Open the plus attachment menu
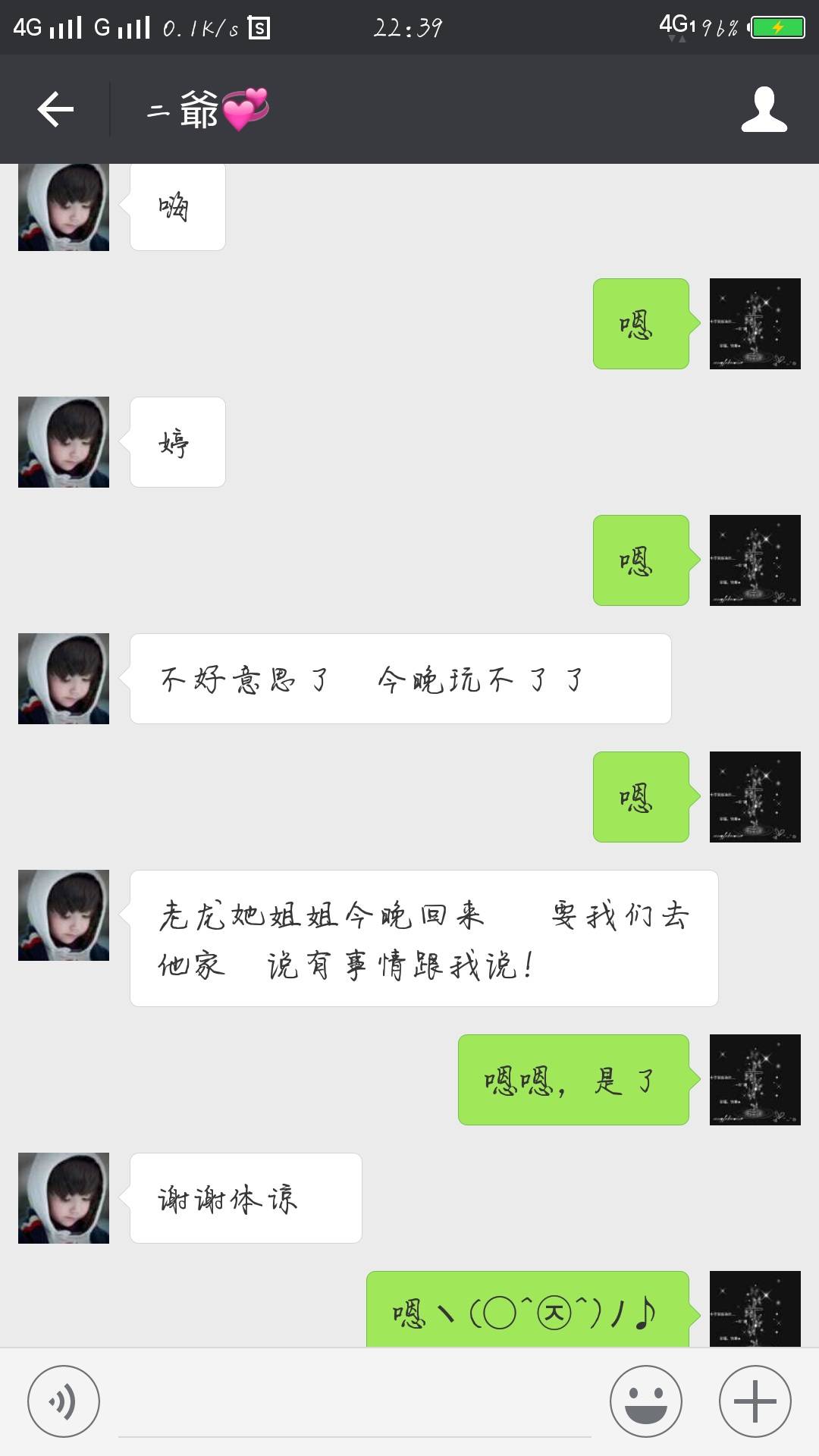Image resolution: width=819 pixels, height=1456 pixels. (x=755, y=1401)
